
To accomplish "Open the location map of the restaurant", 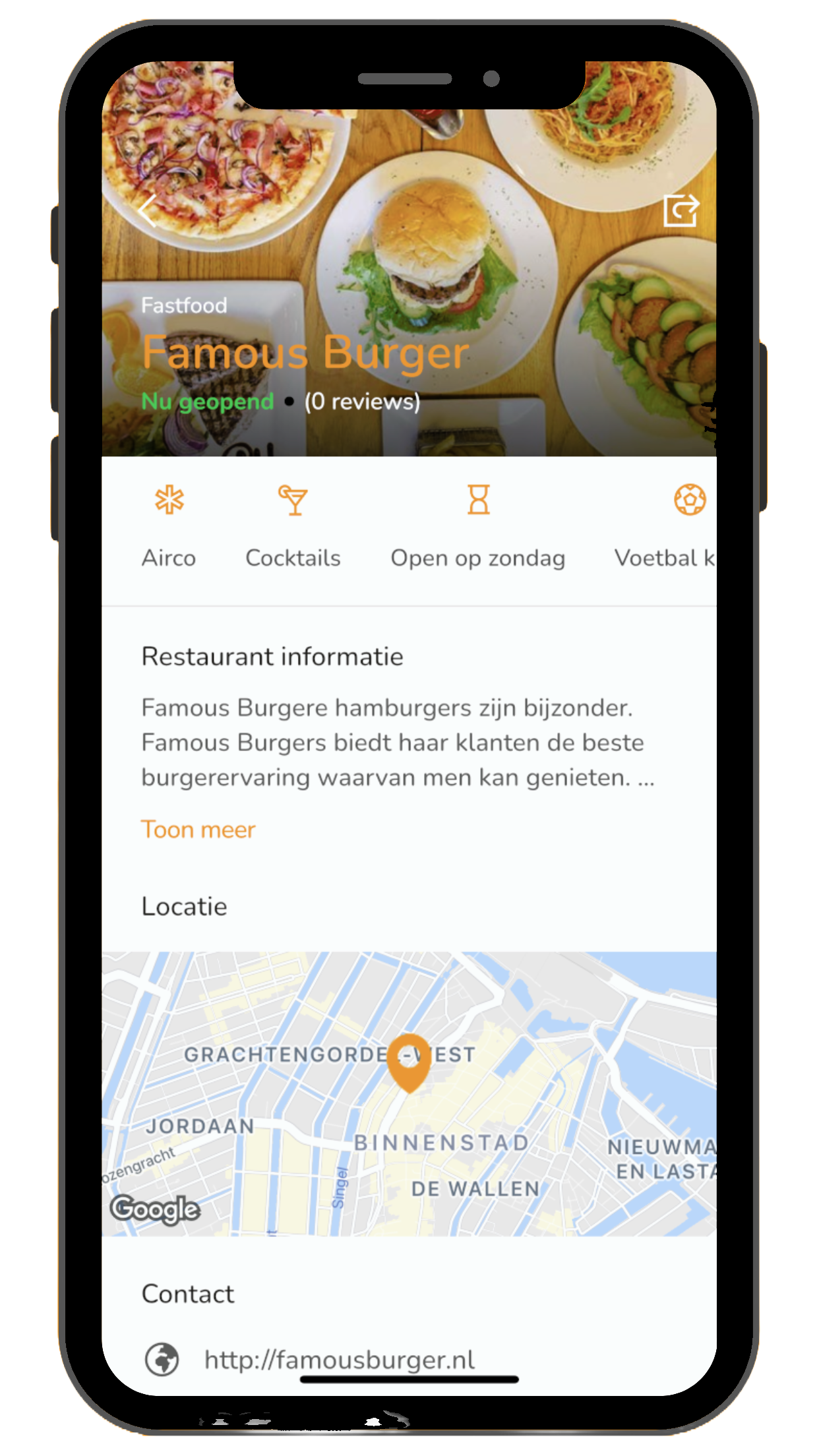I will [x=409, y=1093].
